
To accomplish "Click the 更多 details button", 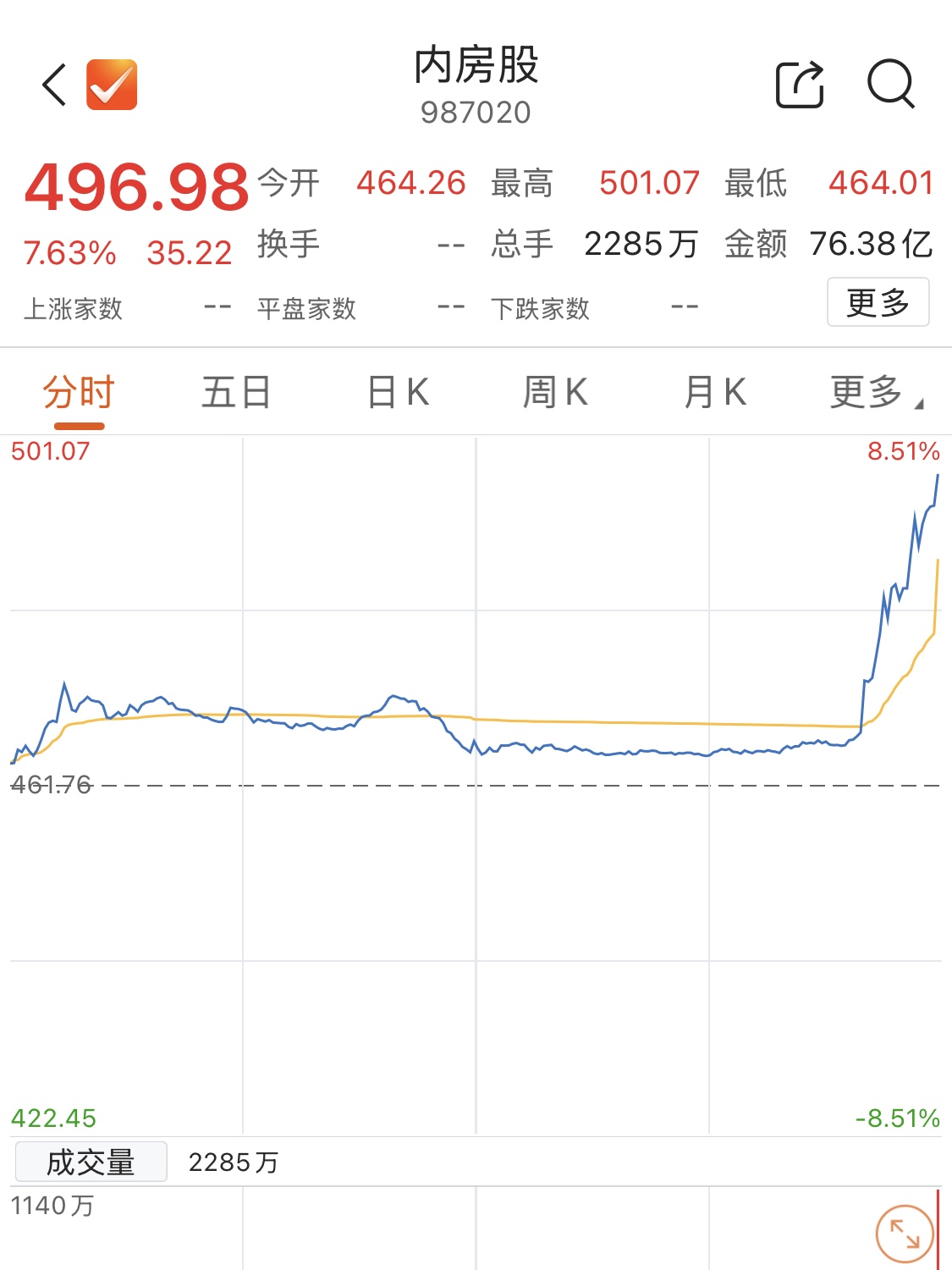I will coord(878,302).
